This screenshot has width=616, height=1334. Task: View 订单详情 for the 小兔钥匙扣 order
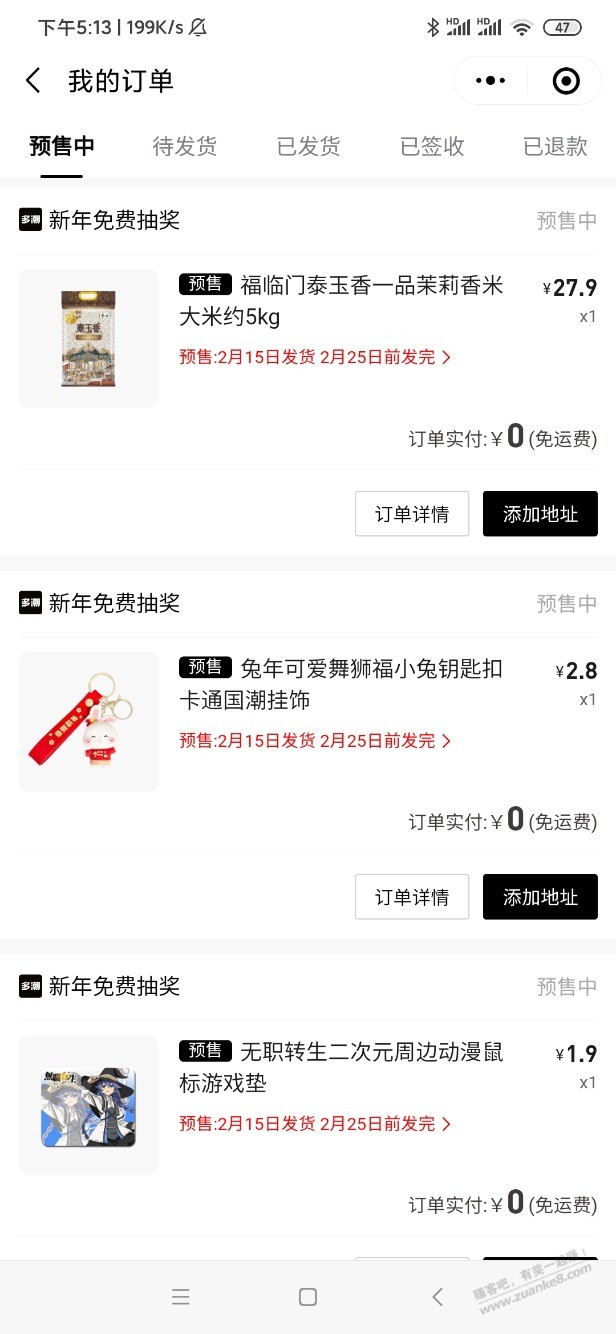(x=411, y=897)
